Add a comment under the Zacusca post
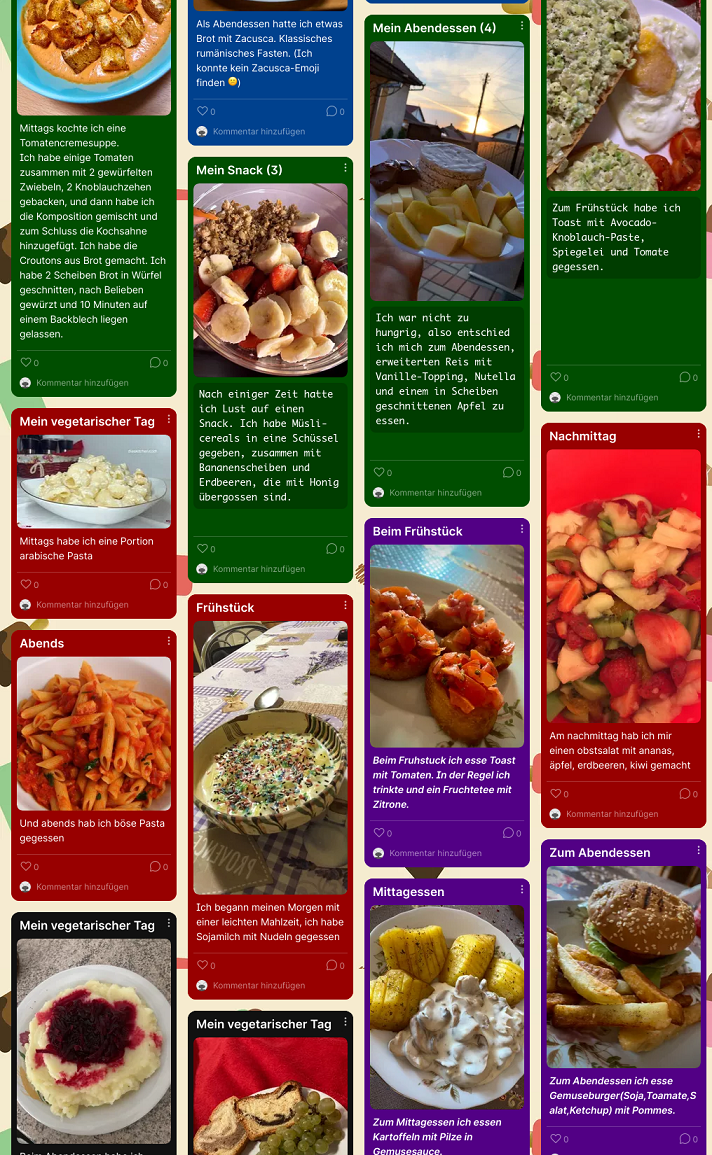 258,132
